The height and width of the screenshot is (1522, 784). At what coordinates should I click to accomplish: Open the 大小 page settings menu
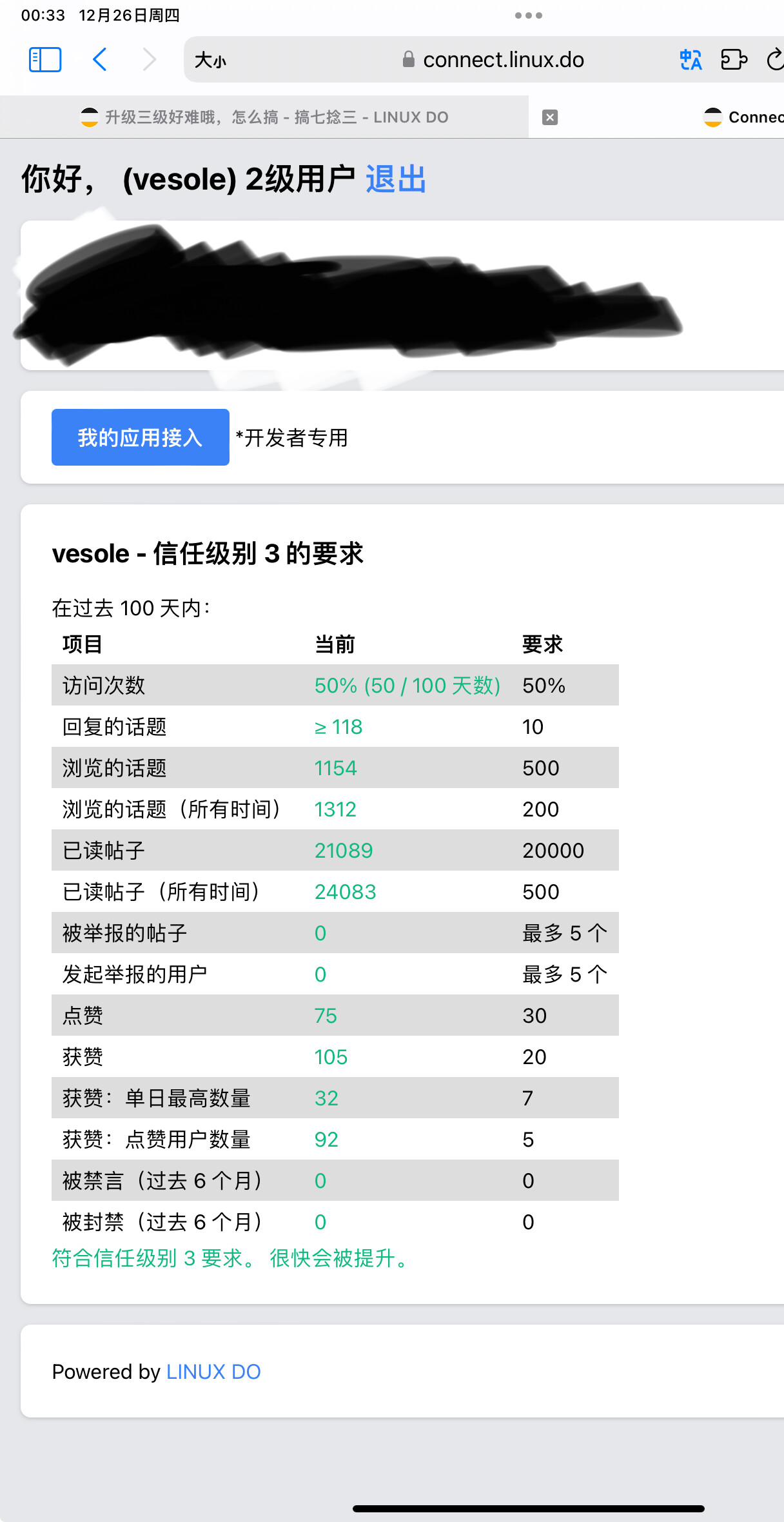[x=210, y=61]
